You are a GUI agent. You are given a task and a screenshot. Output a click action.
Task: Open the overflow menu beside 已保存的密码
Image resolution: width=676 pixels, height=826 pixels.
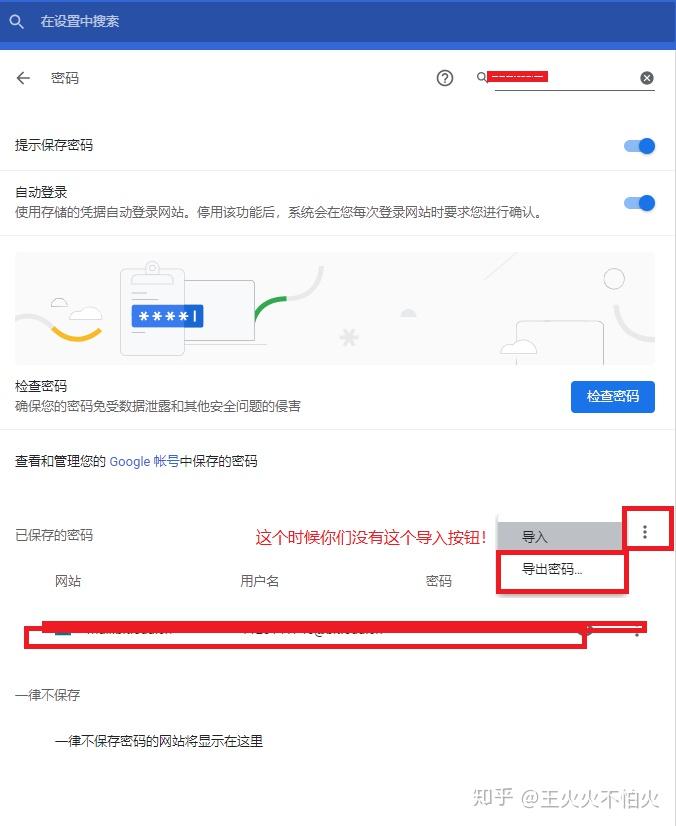[645, 531]
